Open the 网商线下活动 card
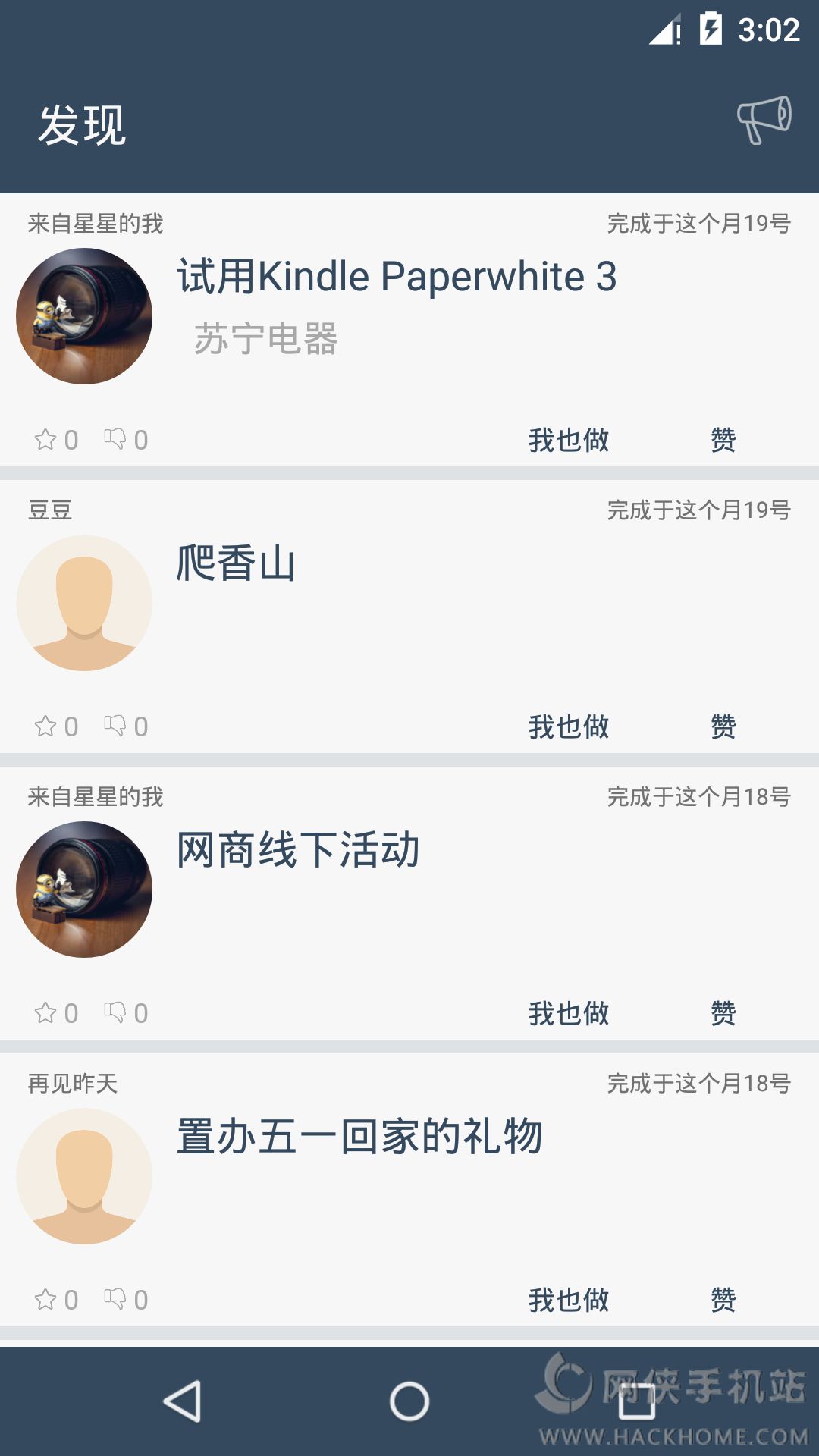Viewport: 819px width, 1456px height. point(298,850)
